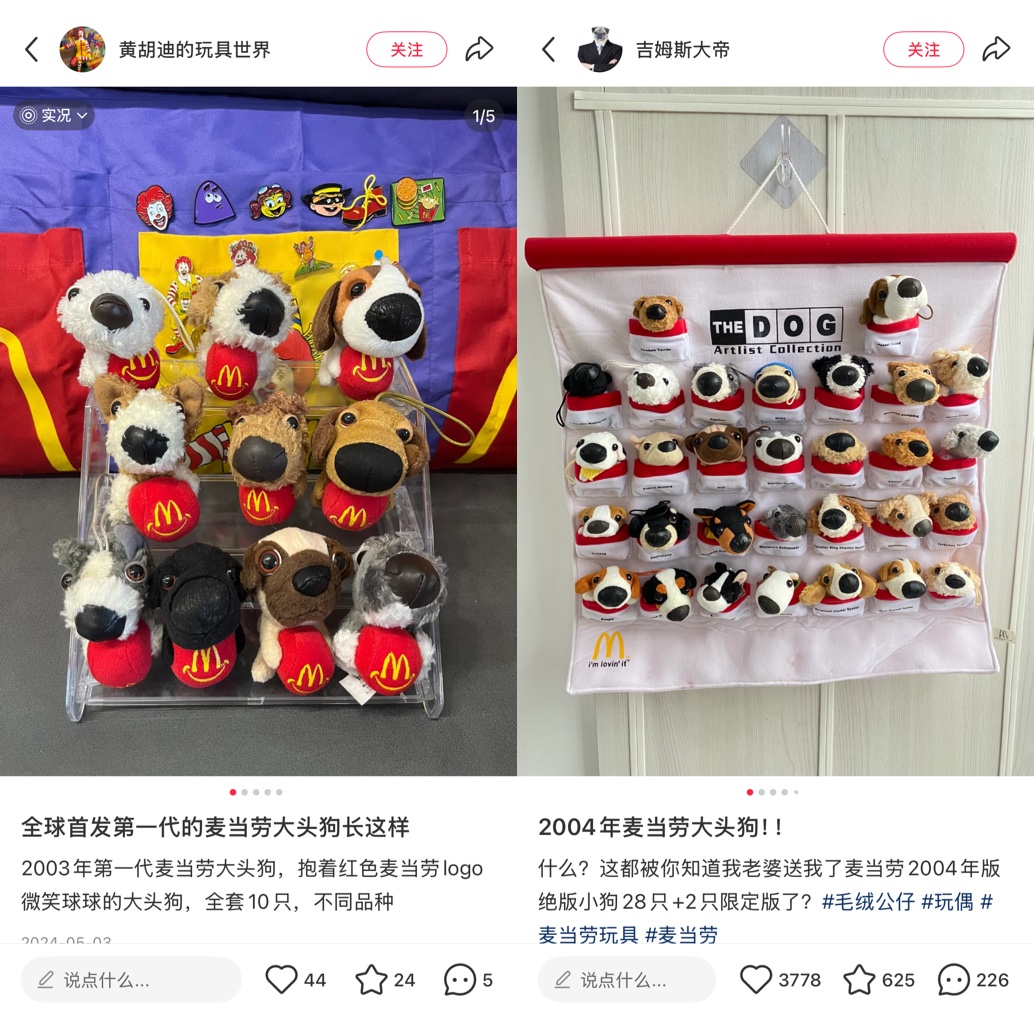Expand the 实况 live photo dropdown
Viewport: 1034px width, 1024px height.
point(55,116)
